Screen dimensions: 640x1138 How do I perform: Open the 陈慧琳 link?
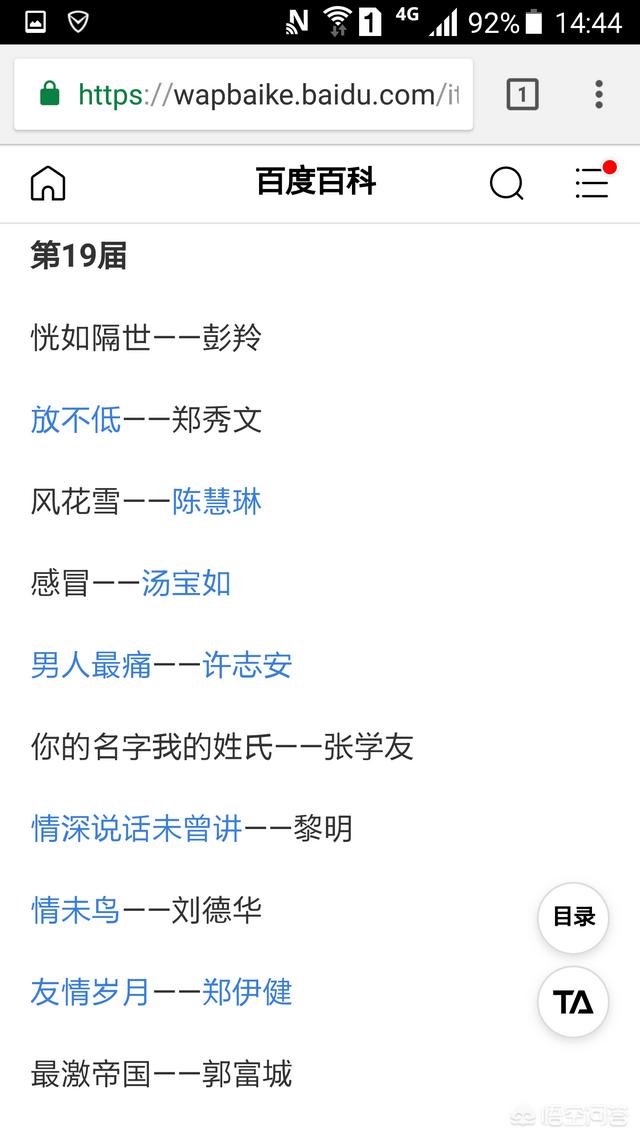click(216, 502)
